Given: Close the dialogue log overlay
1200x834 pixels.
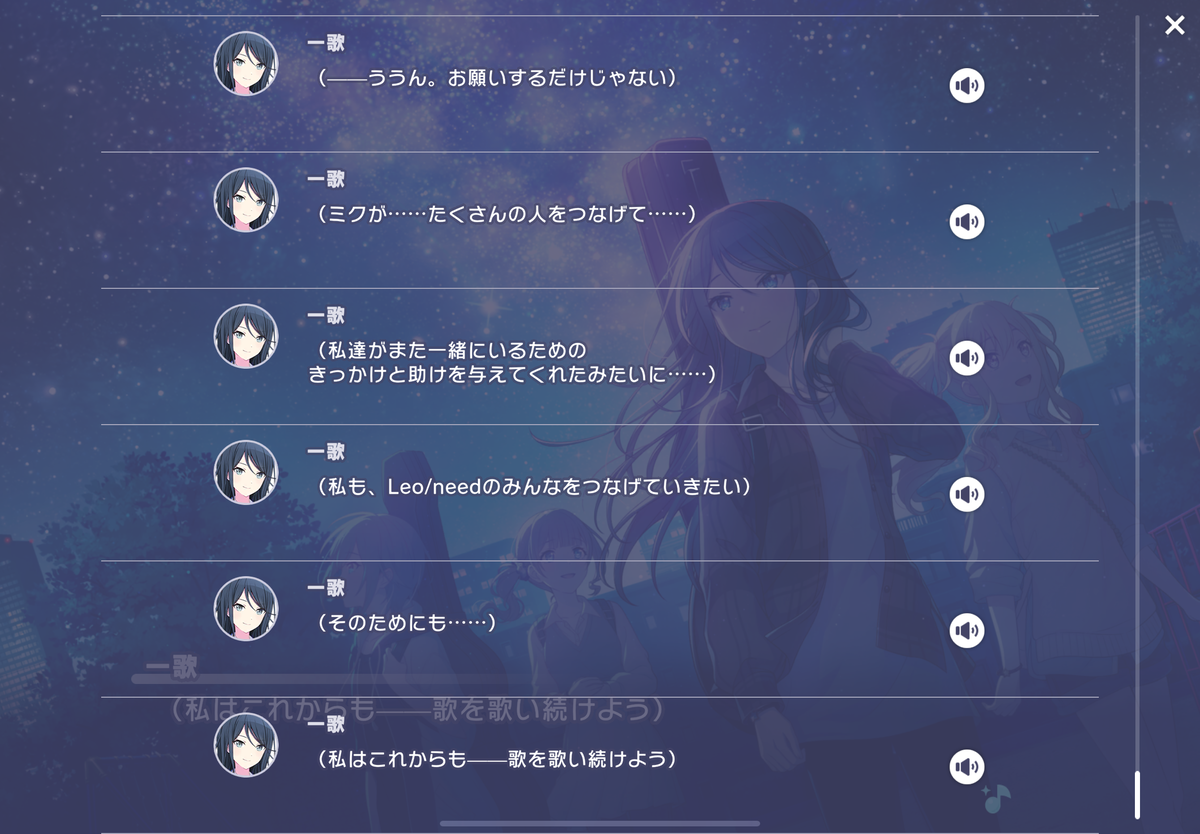Looking at the screenshot, I should click(x=1174, y=25).
